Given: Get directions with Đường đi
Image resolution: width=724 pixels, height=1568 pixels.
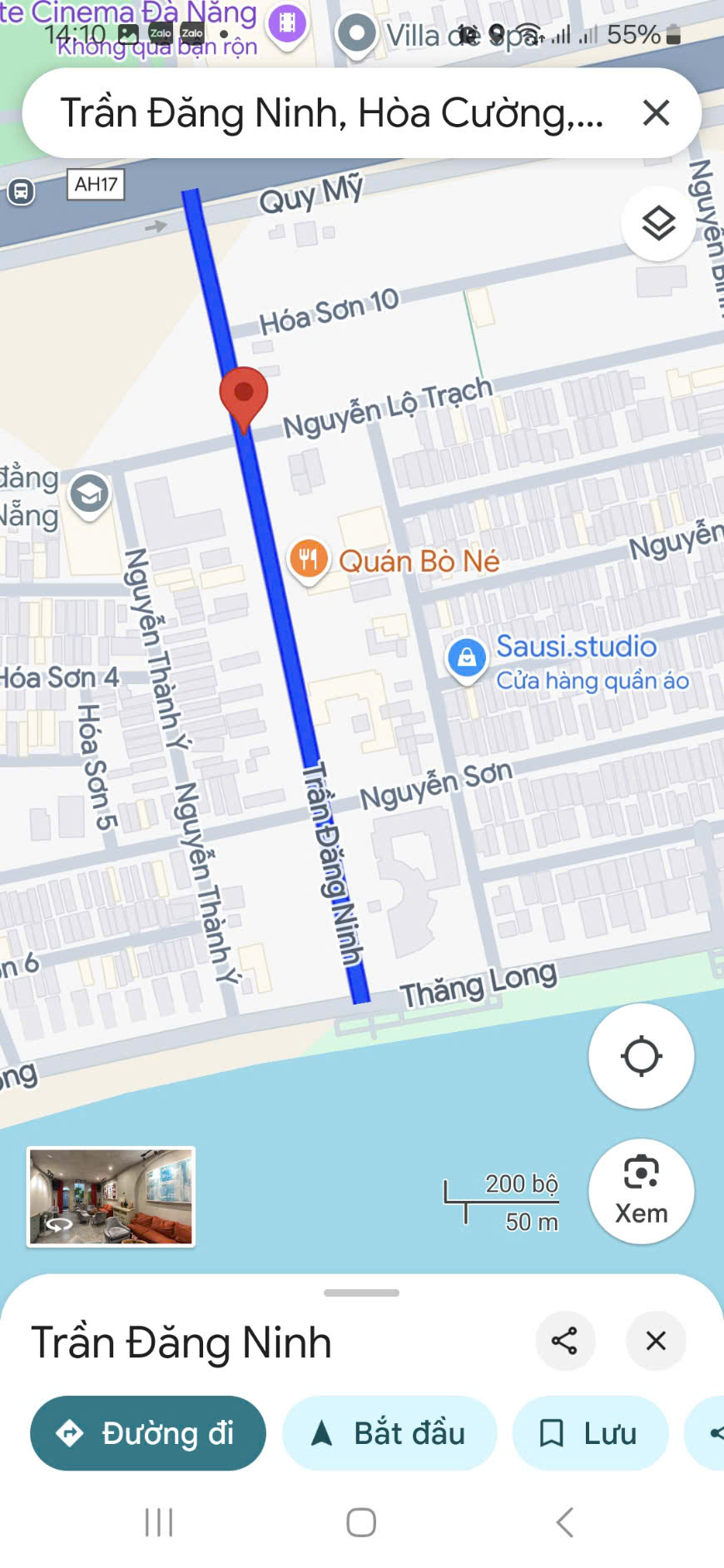Looking at the screenshot, I should click(148, 1433).
